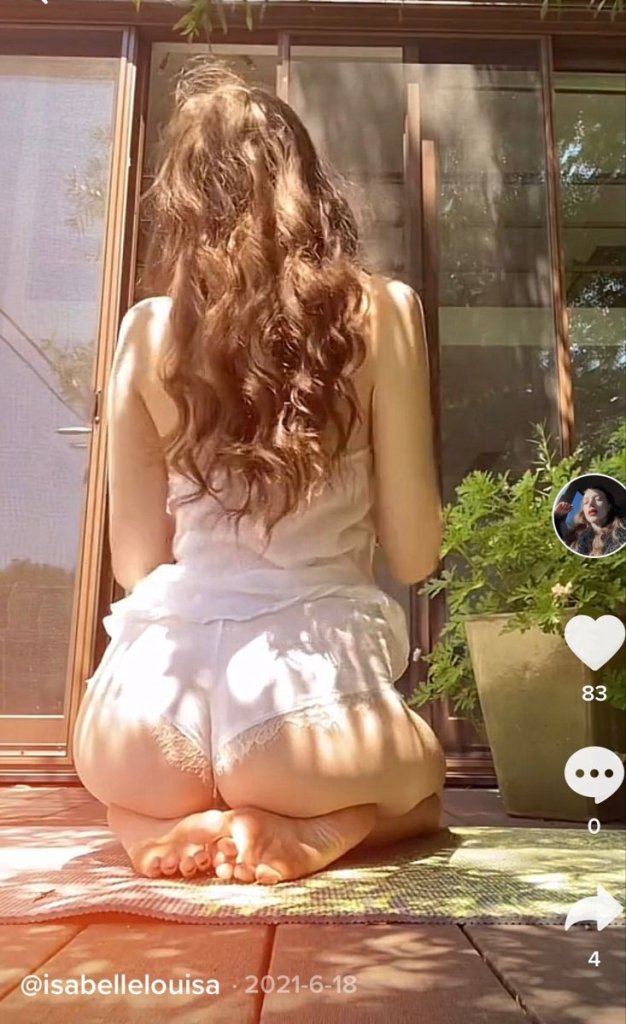Viewport: 626px width, 1024px height.
Task: Open the creator's profile avatar
Action: pos(592,514)
